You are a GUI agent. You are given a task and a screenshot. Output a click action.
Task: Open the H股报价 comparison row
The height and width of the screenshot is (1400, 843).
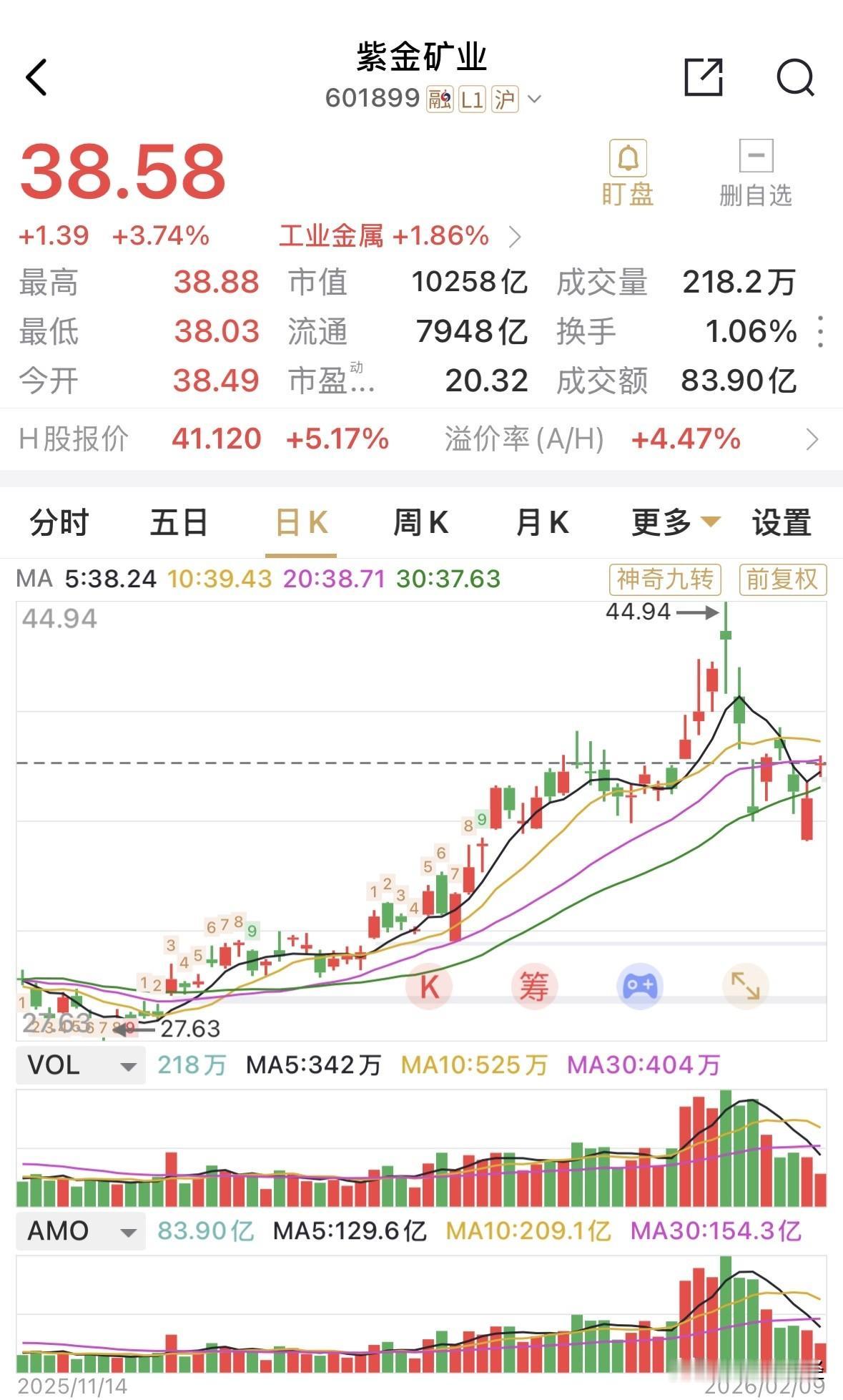coord(421,439)
